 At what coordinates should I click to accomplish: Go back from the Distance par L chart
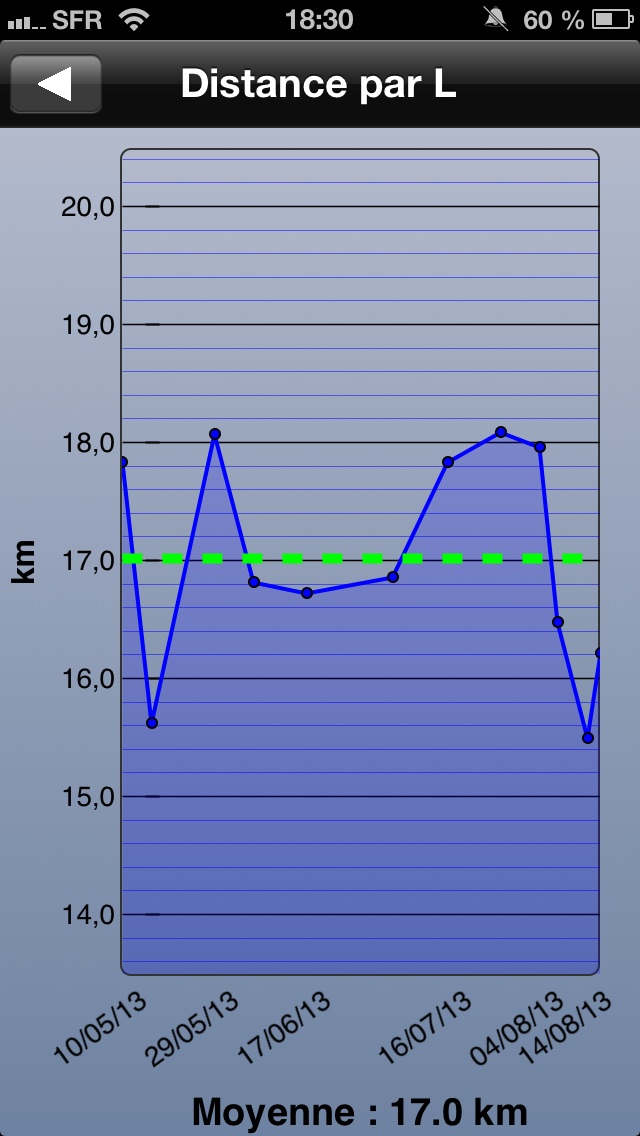[56, 84]
